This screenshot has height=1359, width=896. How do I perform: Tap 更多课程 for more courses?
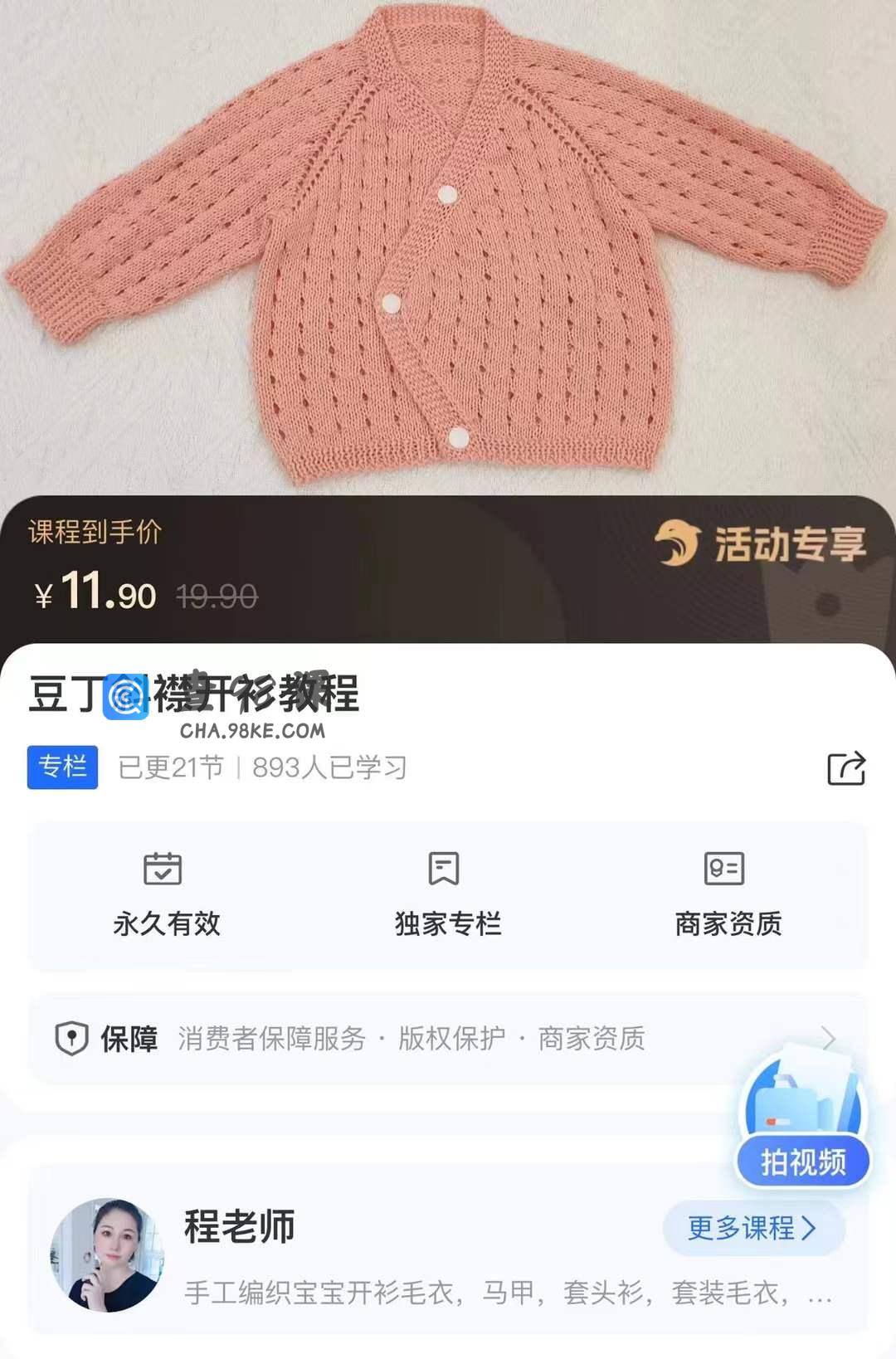click(752, 1228)
